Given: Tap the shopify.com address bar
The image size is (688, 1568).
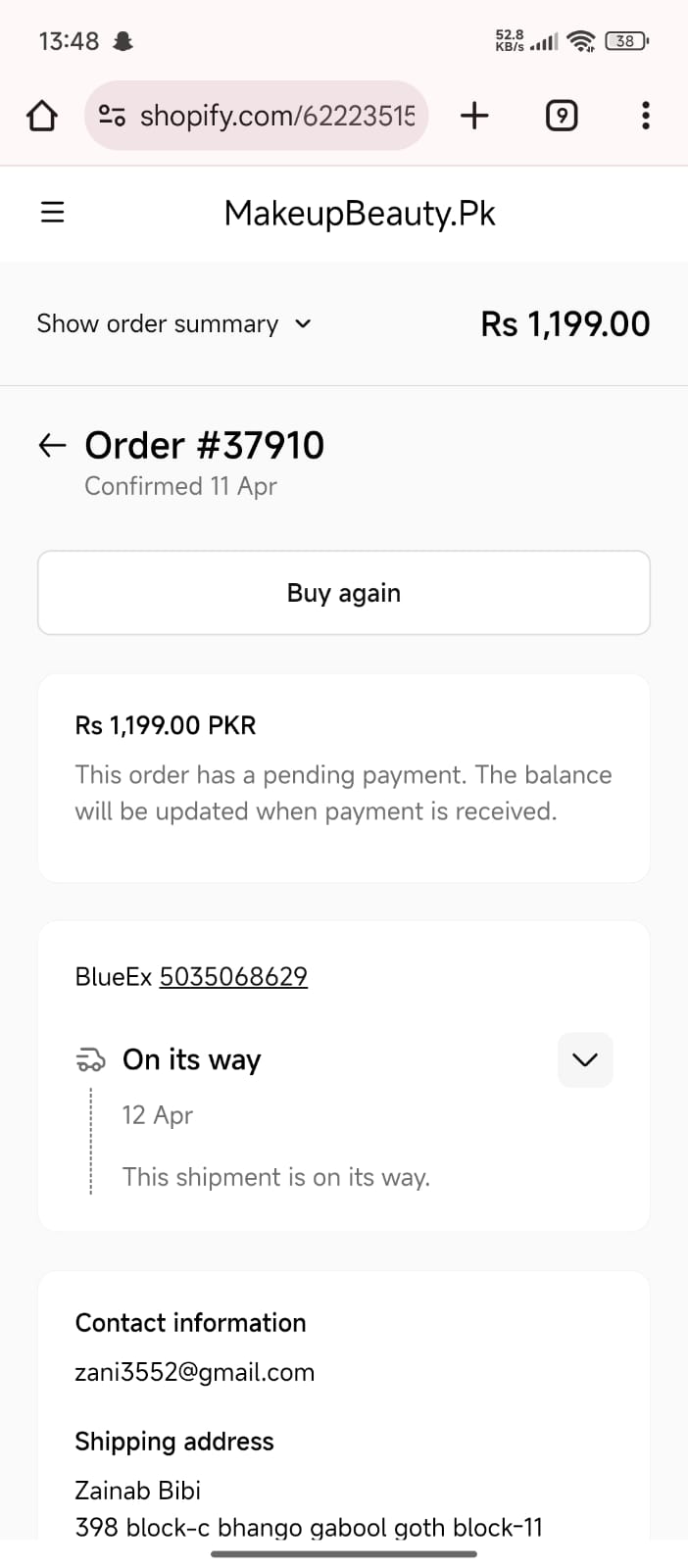Looking at the screenshot, I should click(x=257, y=116).
